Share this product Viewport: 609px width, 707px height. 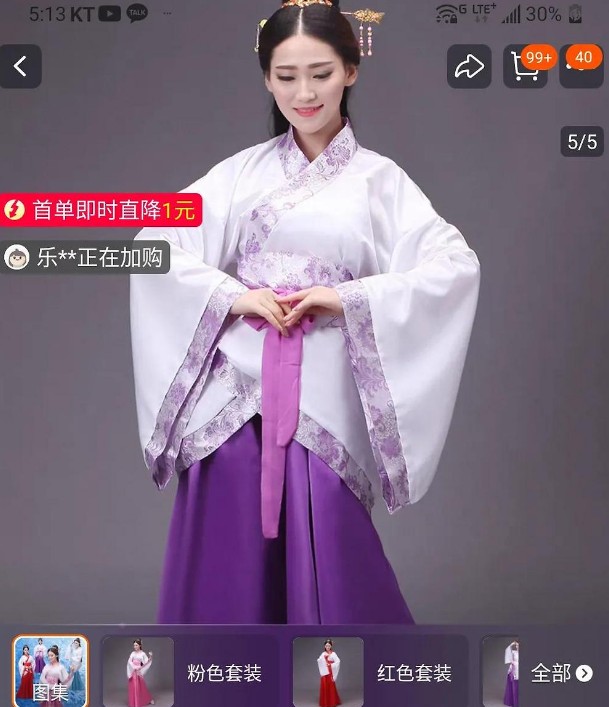click(x=469, y=67)
